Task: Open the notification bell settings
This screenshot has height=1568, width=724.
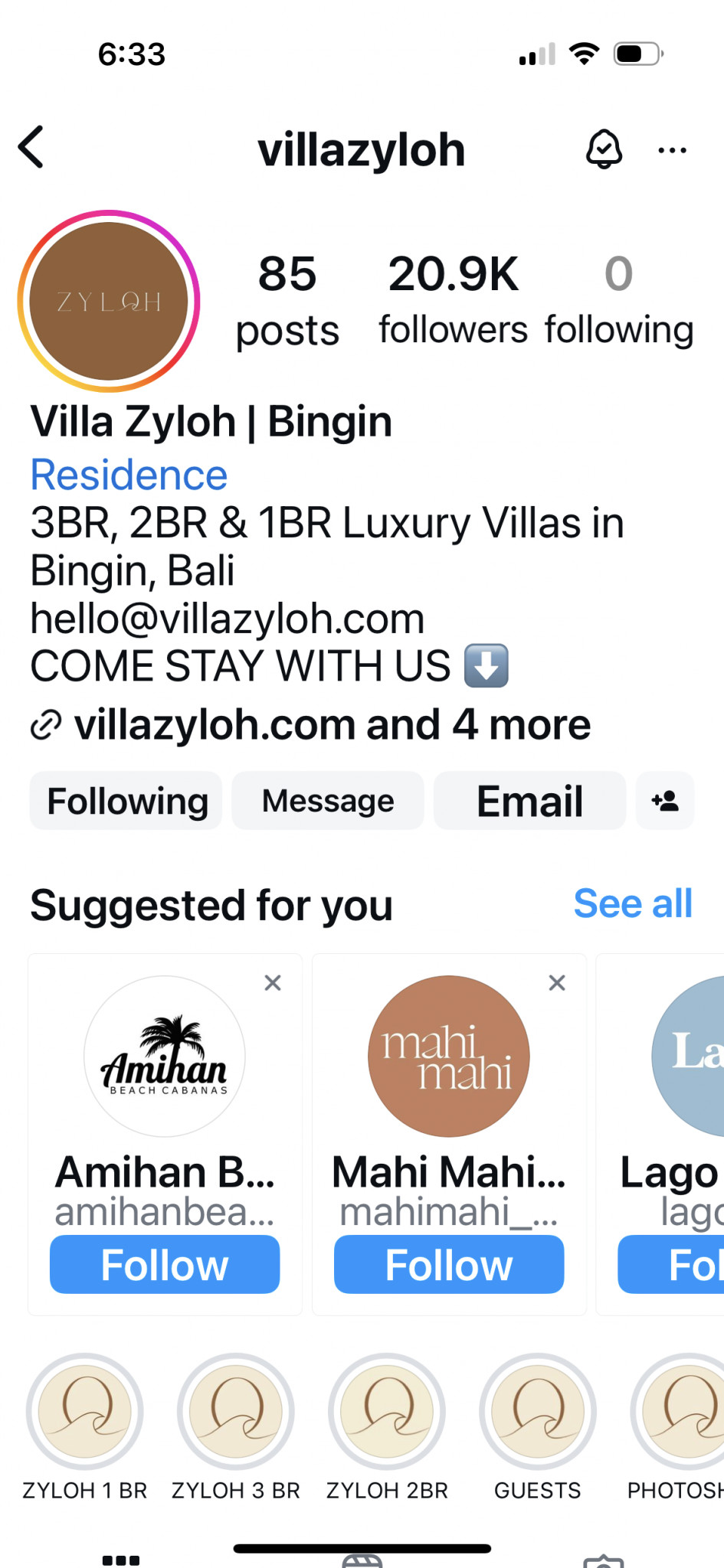Action: pos(604,149)
